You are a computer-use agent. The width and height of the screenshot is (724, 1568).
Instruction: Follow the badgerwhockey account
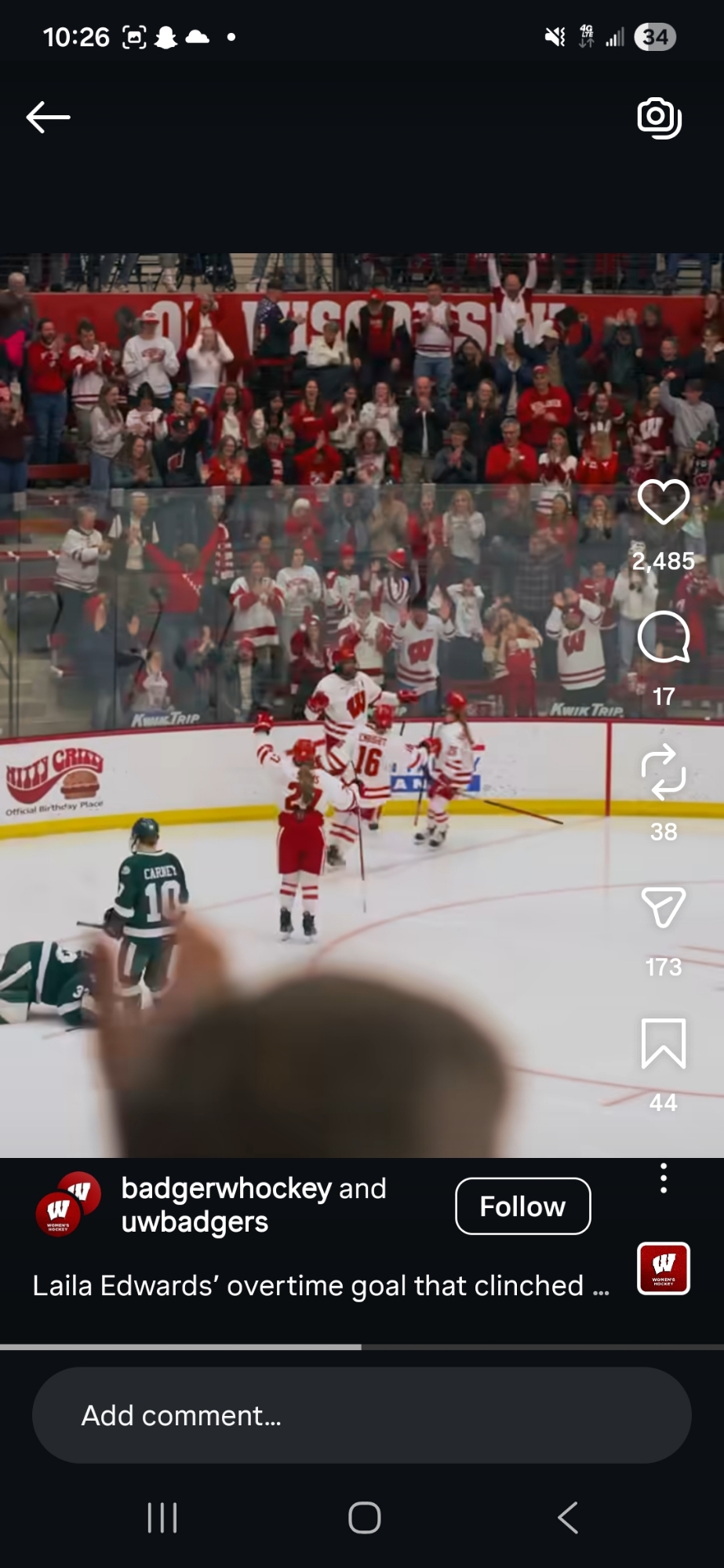click(x=522, y=1206)
